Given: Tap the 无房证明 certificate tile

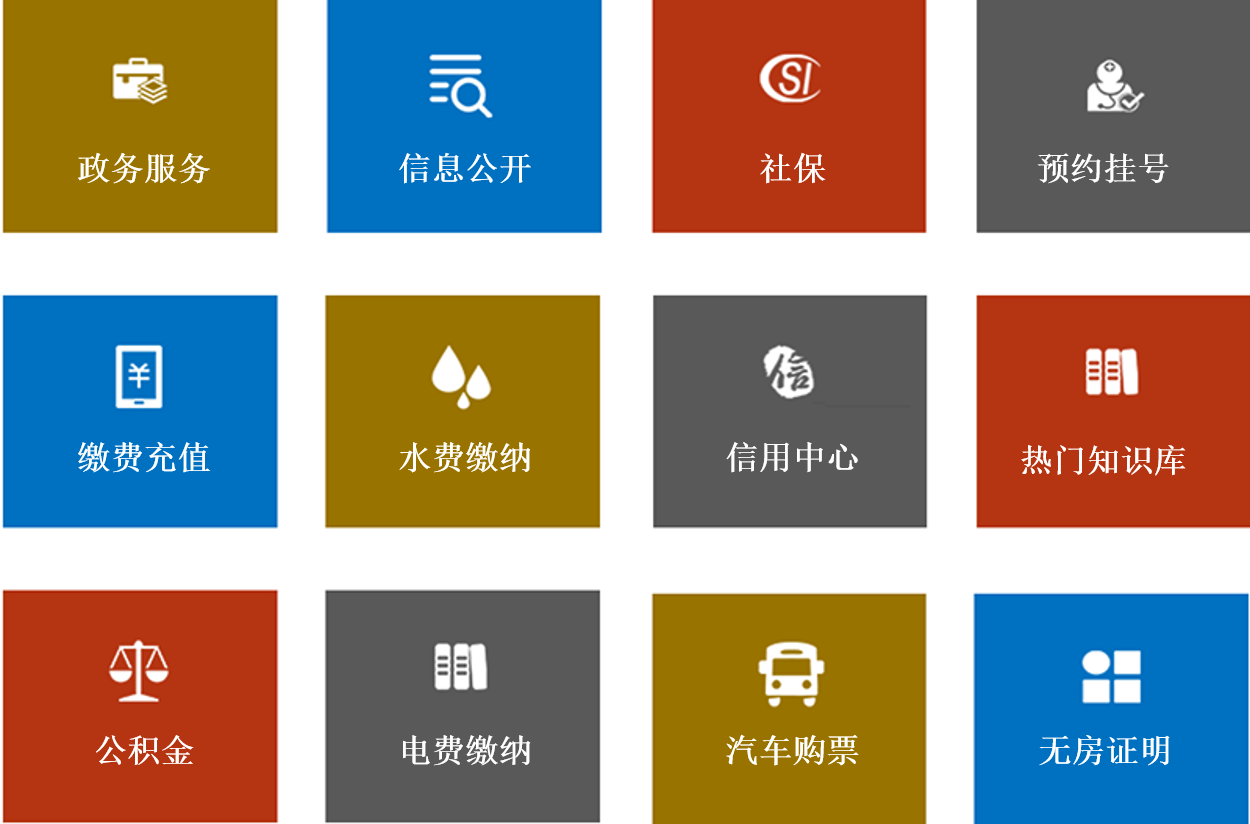Looking at the screenshot, I should [x=1112, y=708].
